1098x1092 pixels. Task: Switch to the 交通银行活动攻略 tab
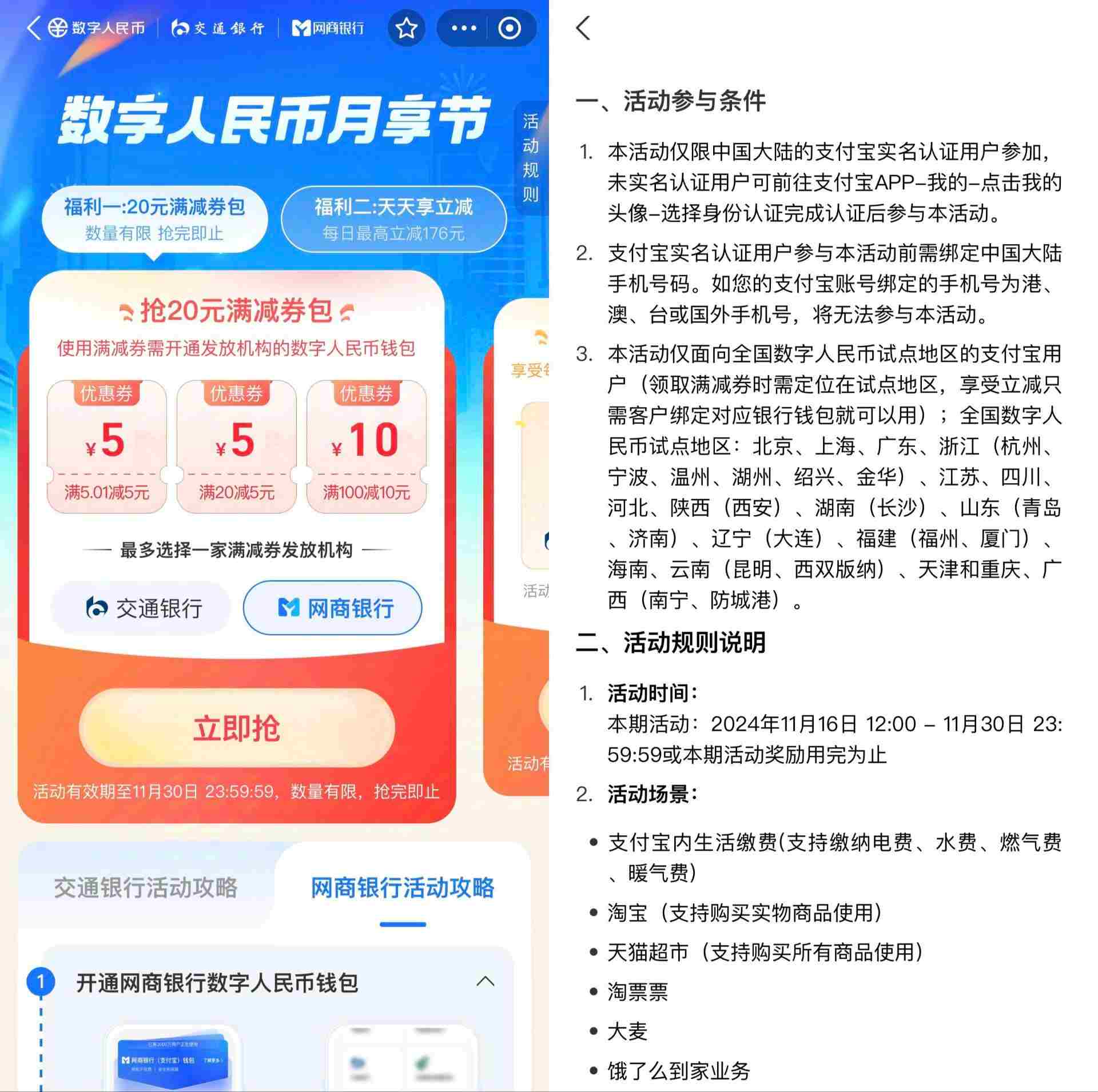[x=145, y=887]
